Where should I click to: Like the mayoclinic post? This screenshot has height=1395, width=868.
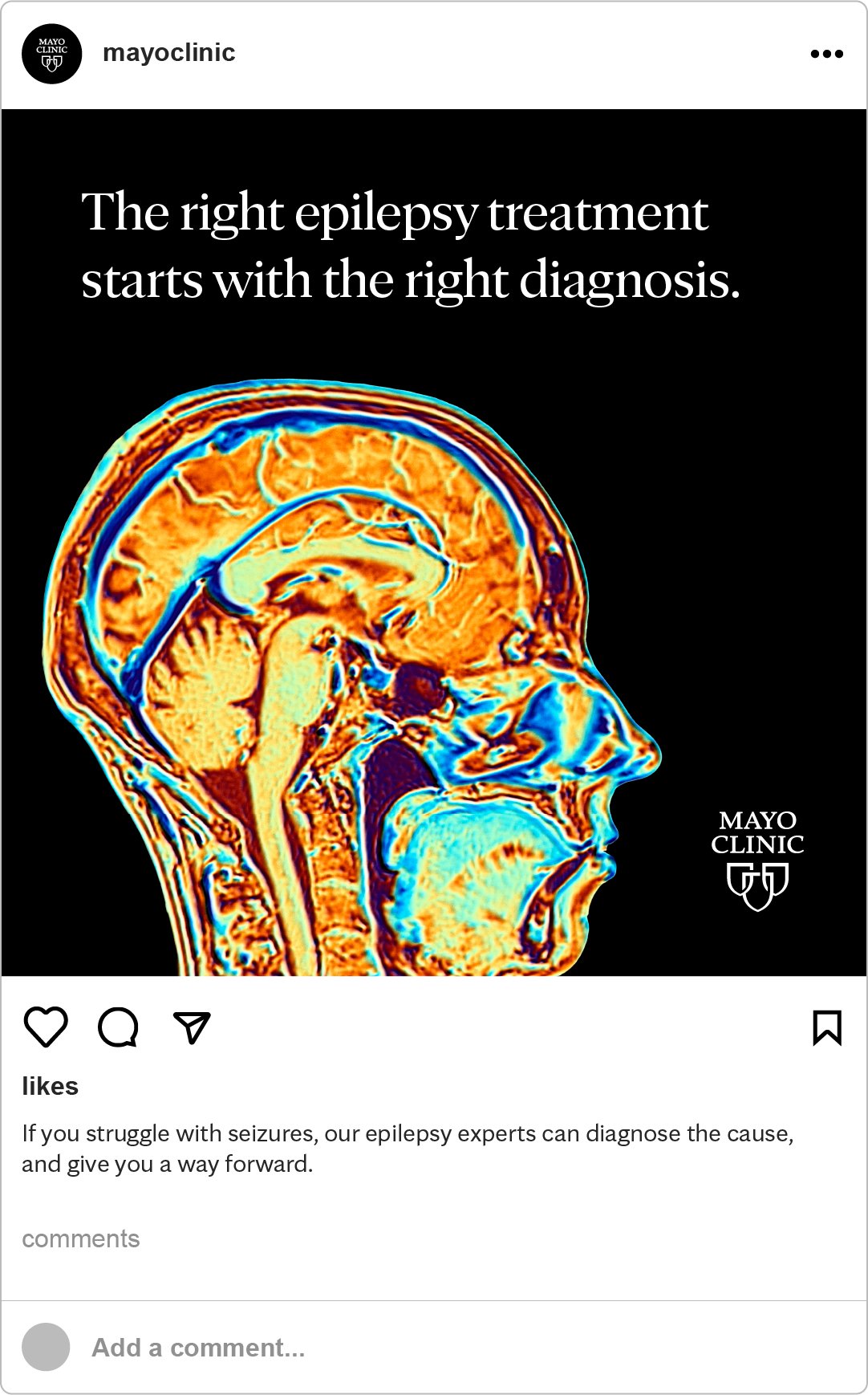click(x=46, y=1027)
